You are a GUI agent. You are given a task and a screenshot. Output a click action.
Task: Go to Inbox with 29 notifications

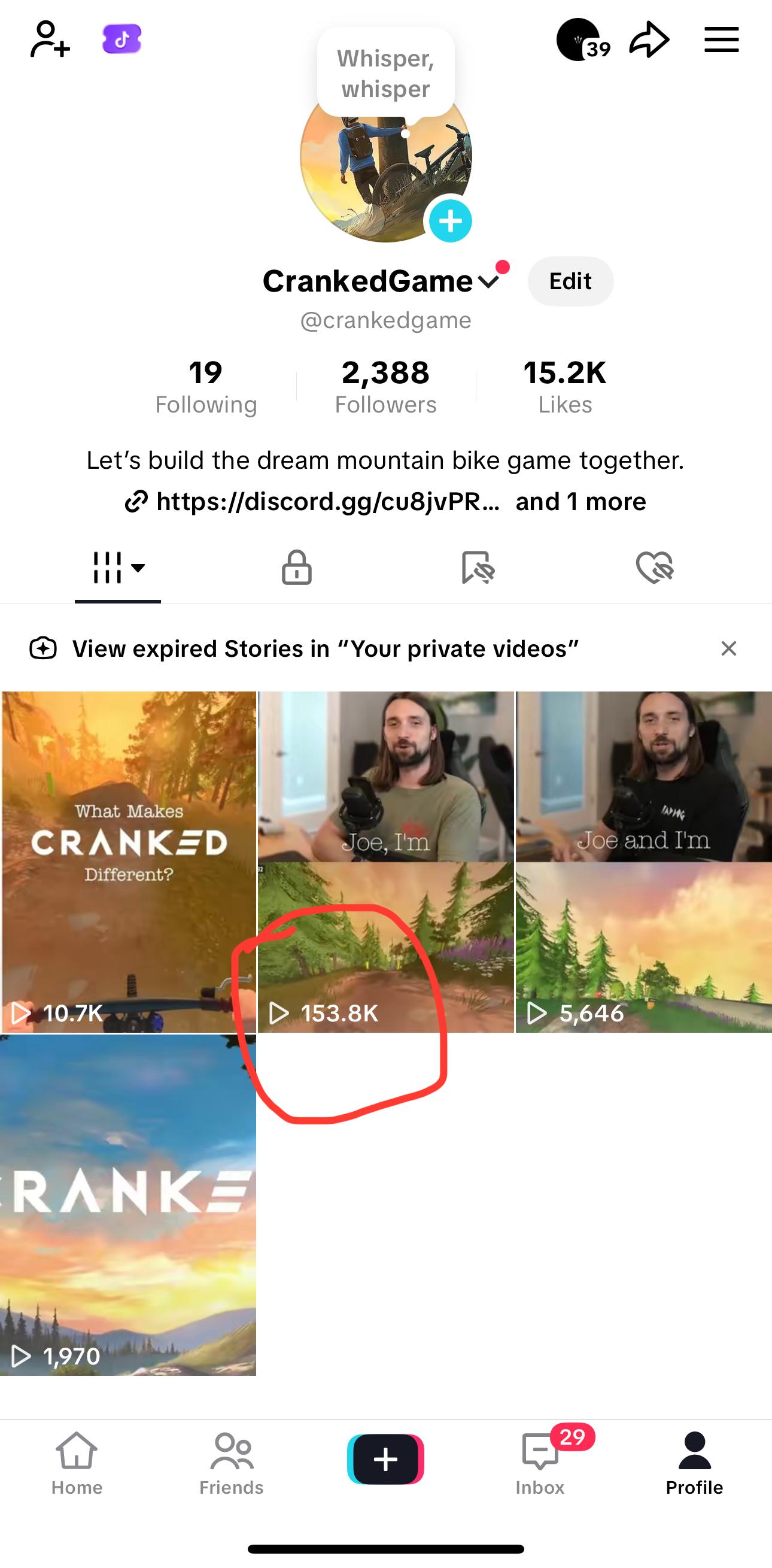coord(540,1461)
